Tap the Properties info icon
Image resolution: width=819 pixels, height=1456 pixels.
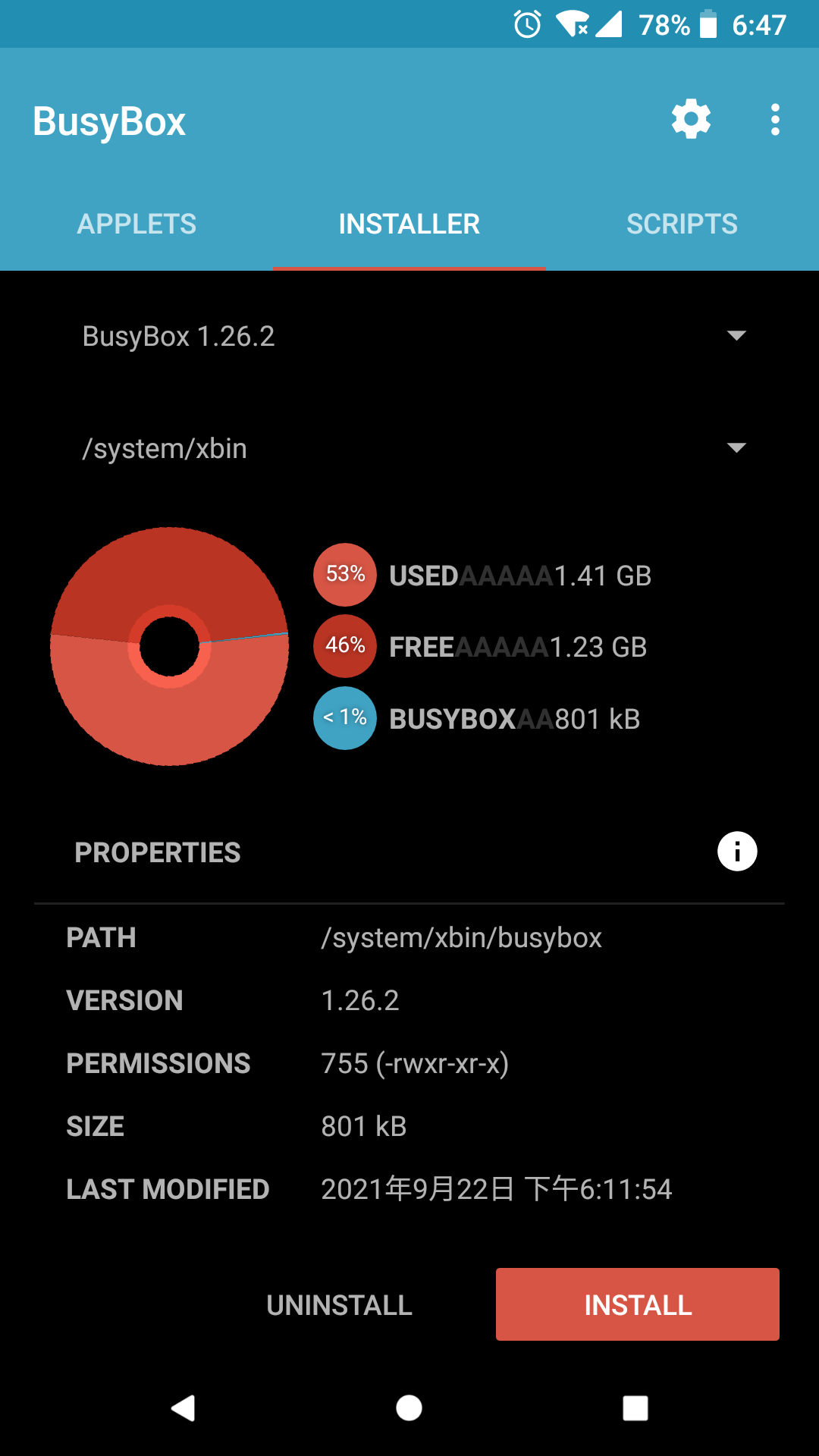(x=736, y=851)
